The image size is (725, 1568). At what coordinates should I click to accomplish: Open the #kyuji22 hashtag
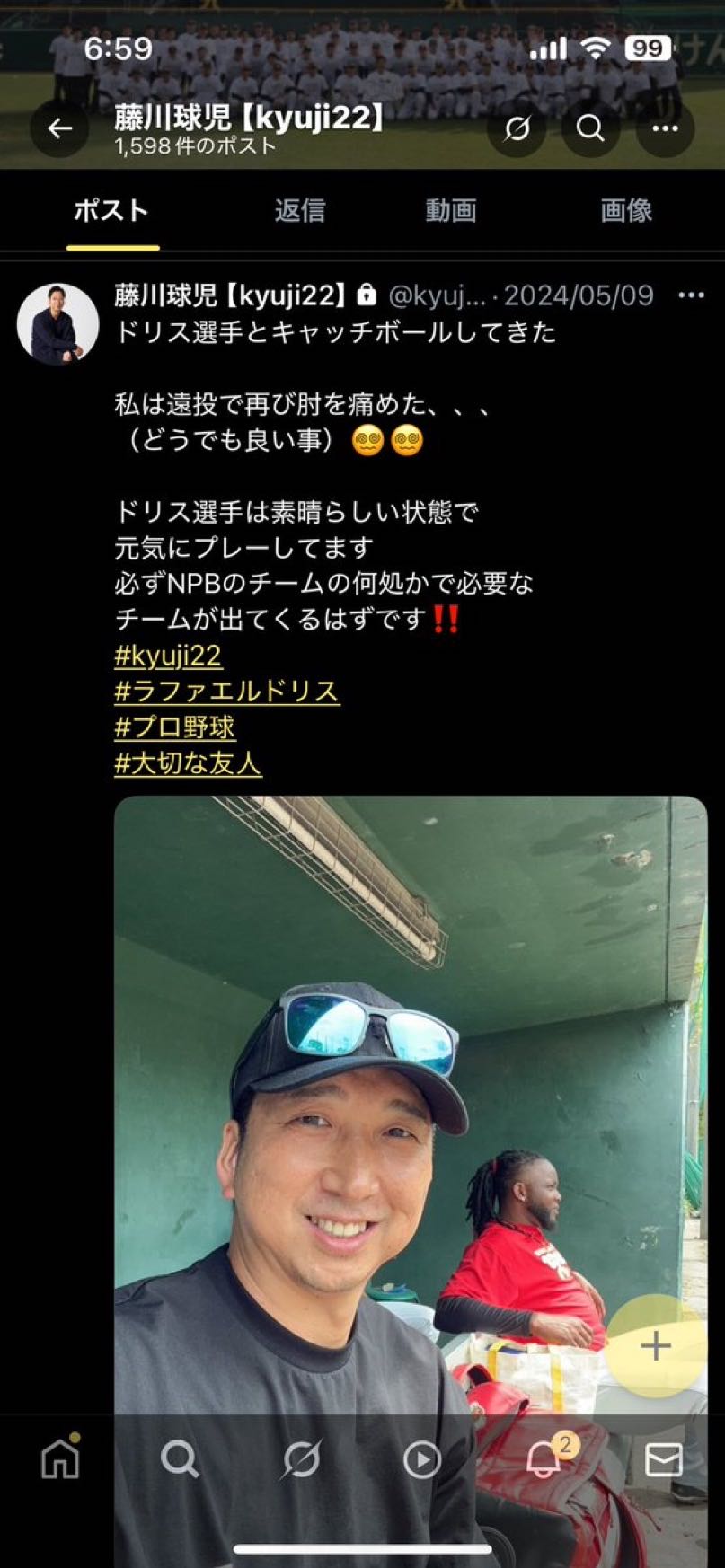tap(168, 656)
